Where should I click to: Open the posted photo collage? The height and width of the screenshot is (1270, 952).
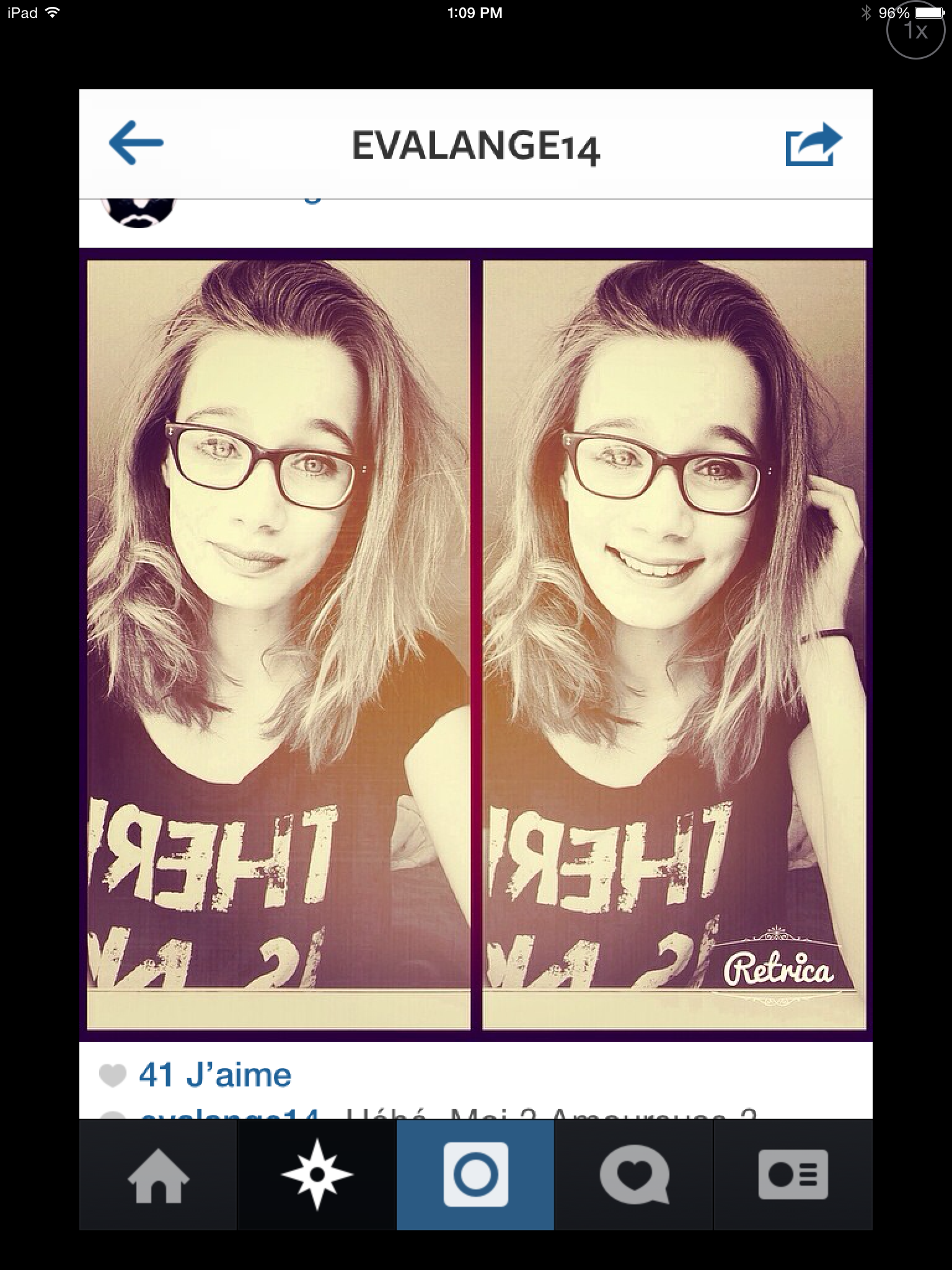475,644
